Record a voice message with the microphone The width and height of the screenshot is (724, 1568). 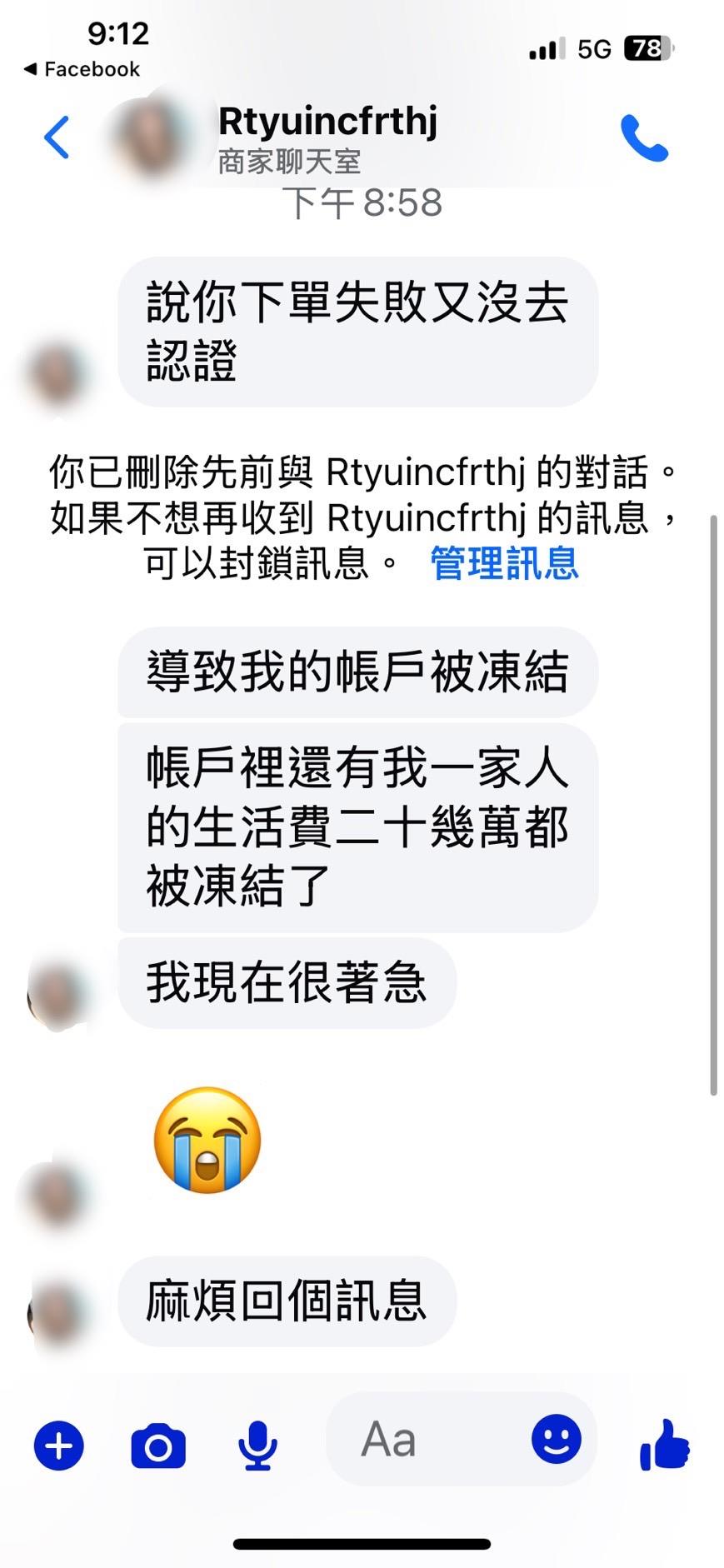[257, 1446]
